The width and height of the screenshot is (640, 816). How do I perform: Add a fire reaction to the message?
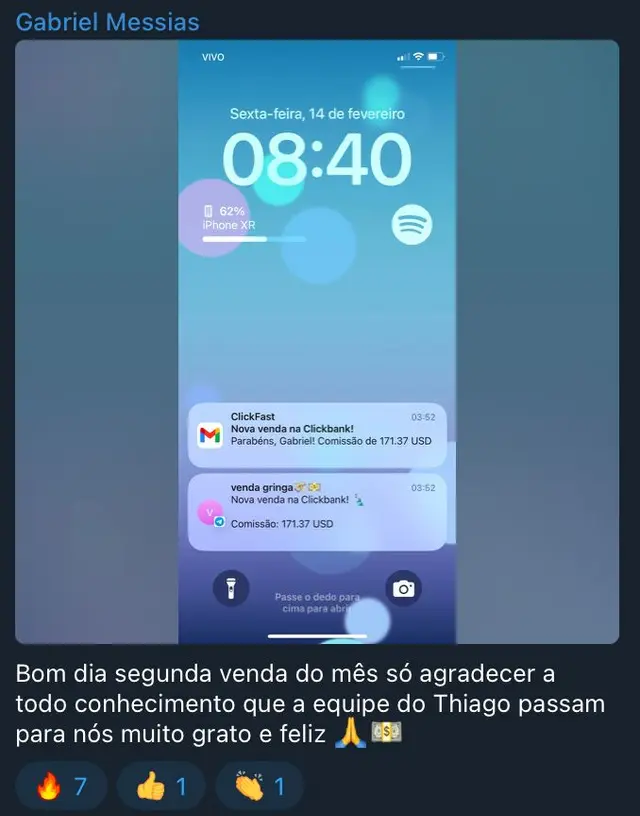[x=62, y=787]
